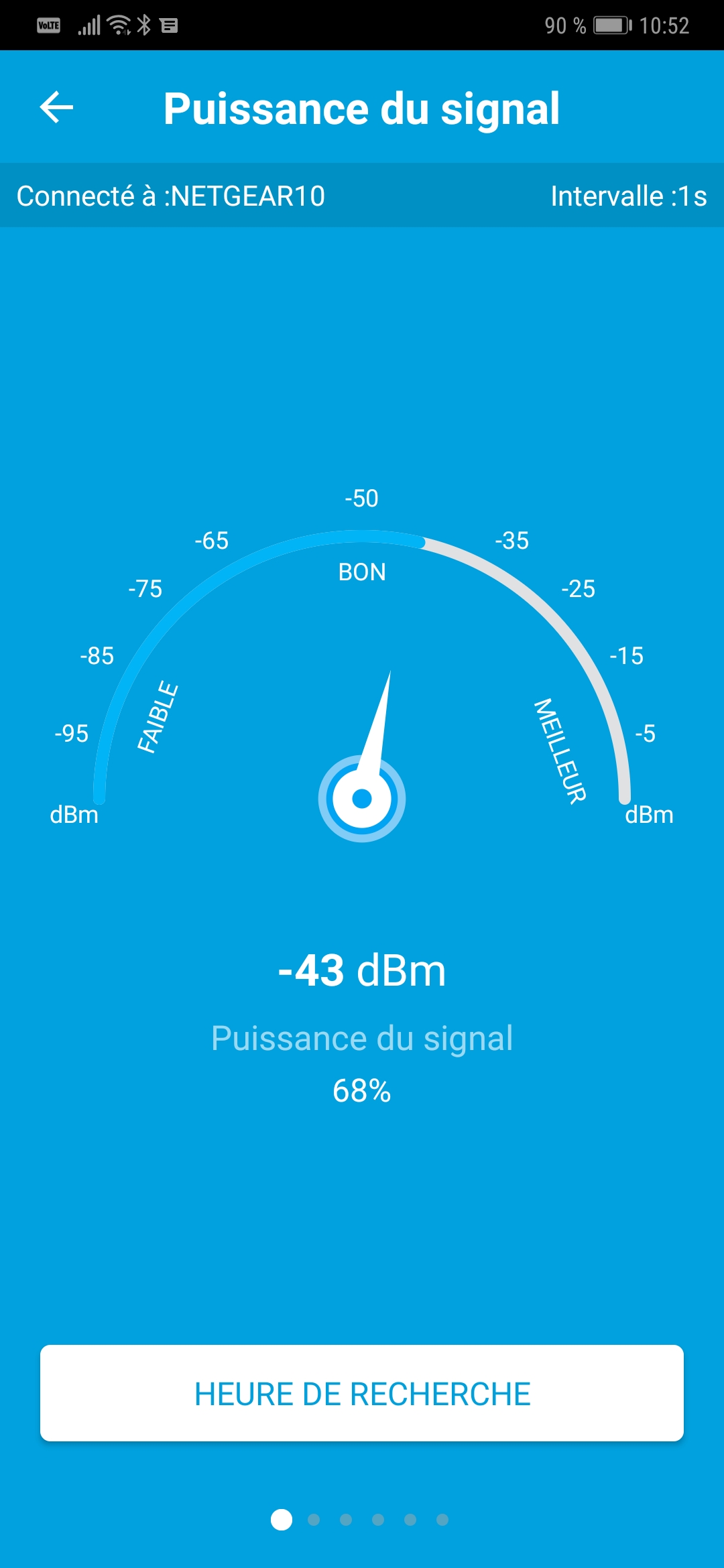724x1568 pixels.
Task: Tap the HEURE DE RECHERCHE button
Action: click(x=362, y=1393)
